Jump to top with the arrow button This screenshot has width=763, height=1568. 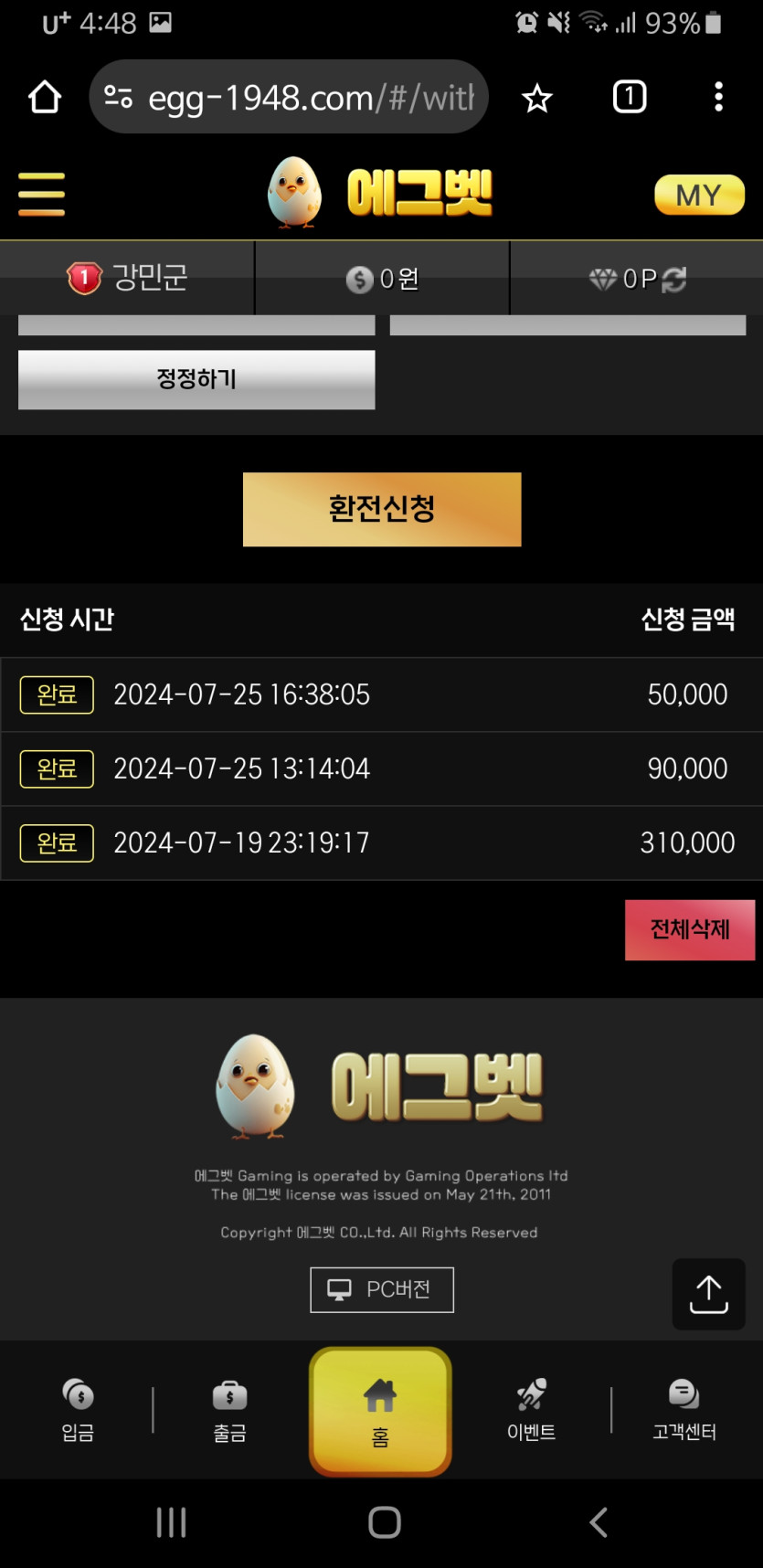(x=708, y=1294)
